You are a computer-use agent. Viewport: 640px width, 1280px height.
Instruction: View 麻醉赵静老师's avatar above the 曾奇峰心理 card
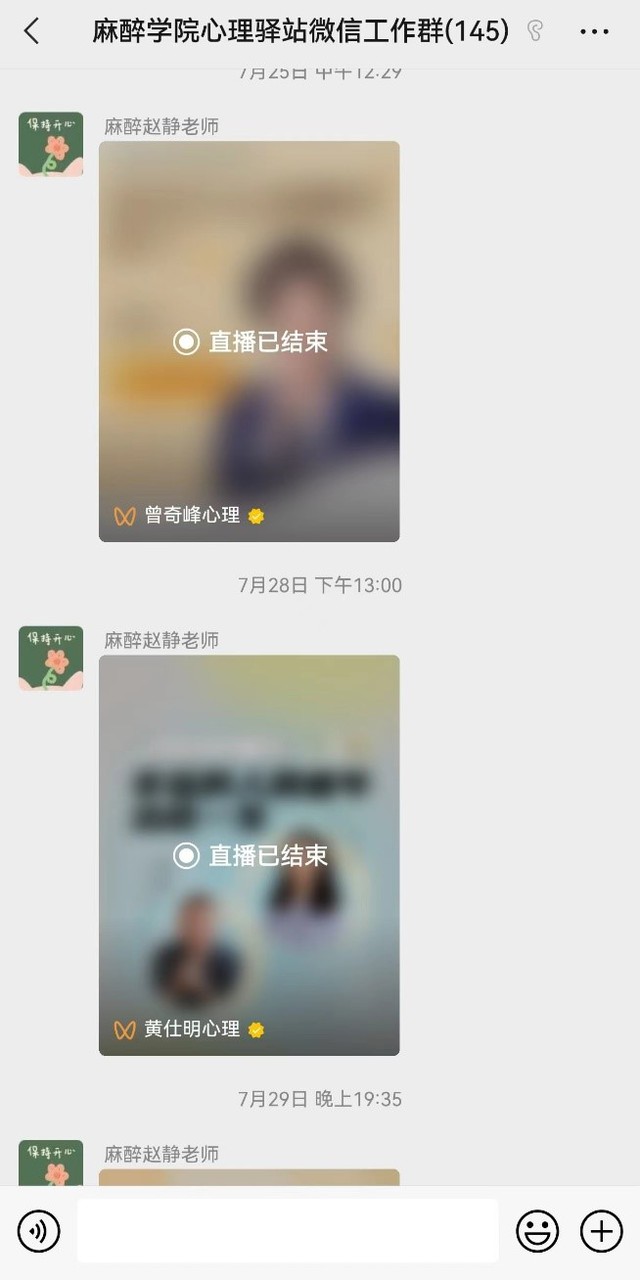[51, 145]
